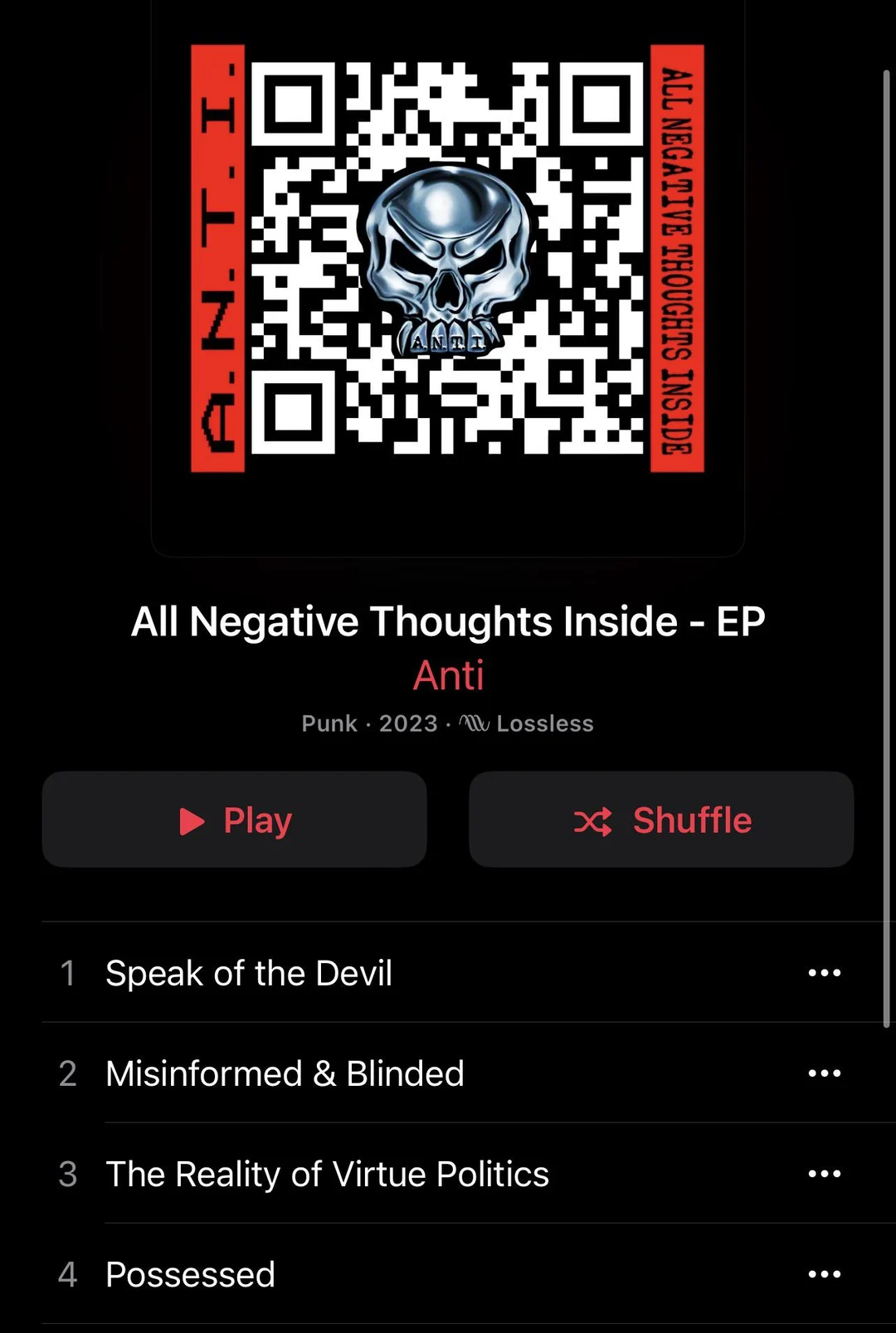Click the track number 1 beside Speak of the Devil

pos(68,972)
